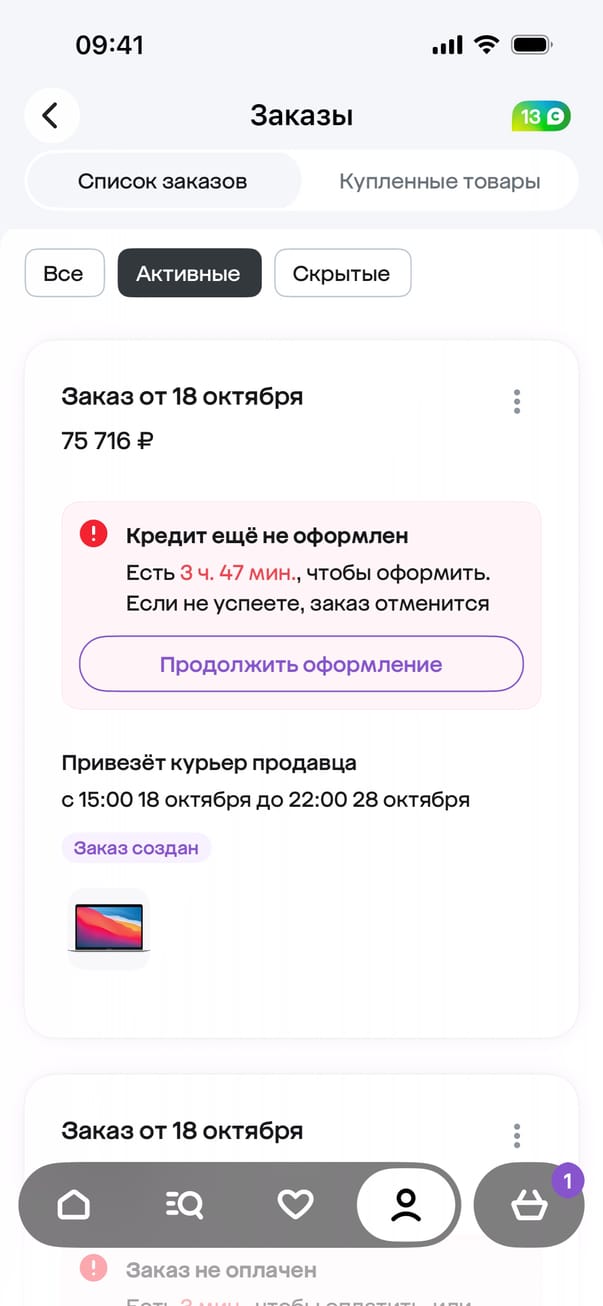This screenshot has height=1306, width=603.
Task: Show Скрытые orders
Action: point(342,273)
